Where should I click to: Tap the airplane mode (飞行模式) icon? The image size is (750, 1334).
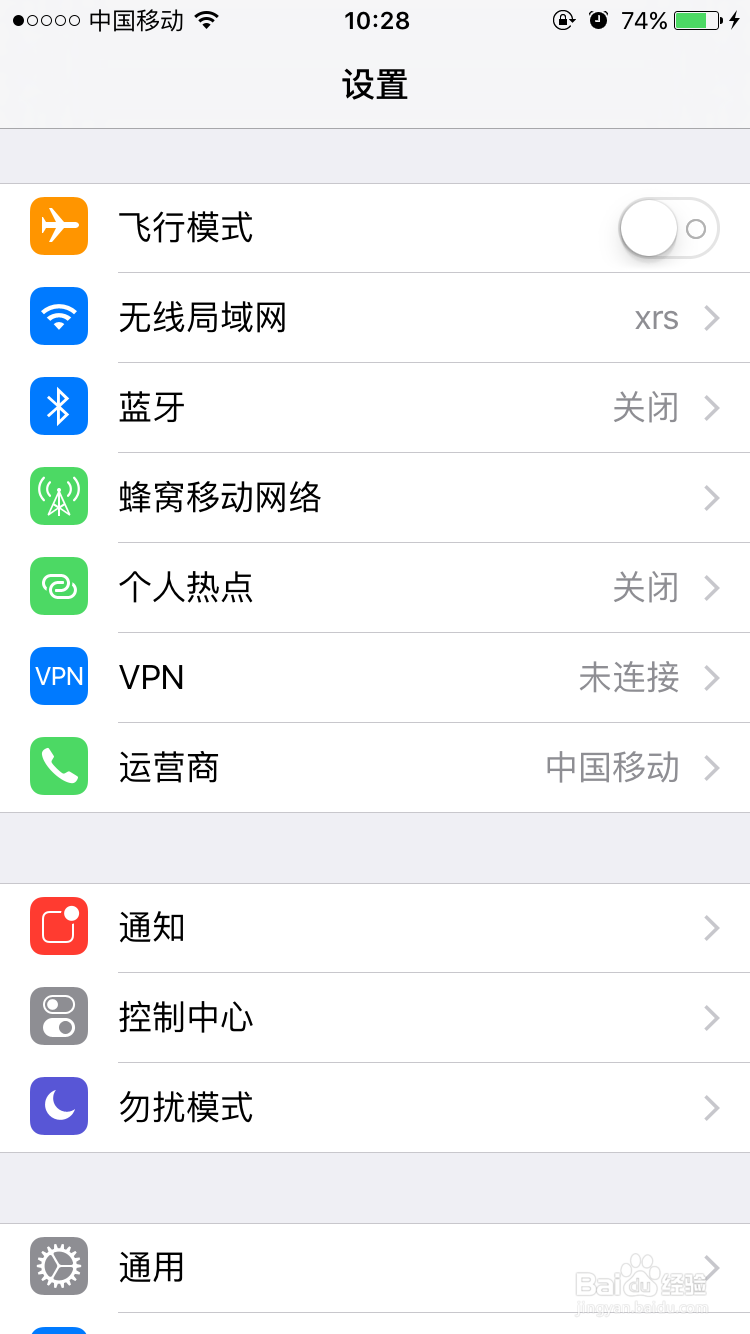click(58, 226)
